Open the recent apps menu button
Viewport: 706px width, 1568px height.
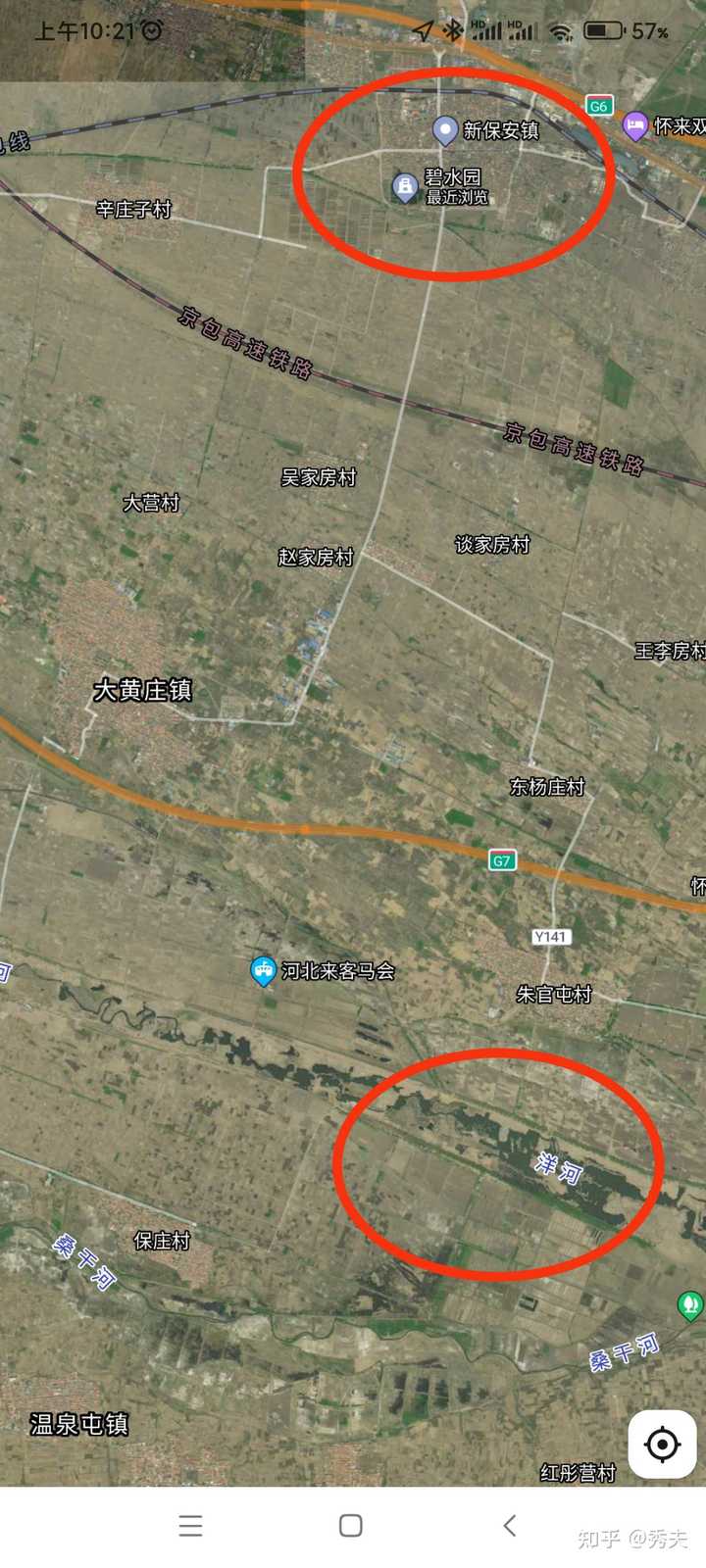pos(191,1525)
